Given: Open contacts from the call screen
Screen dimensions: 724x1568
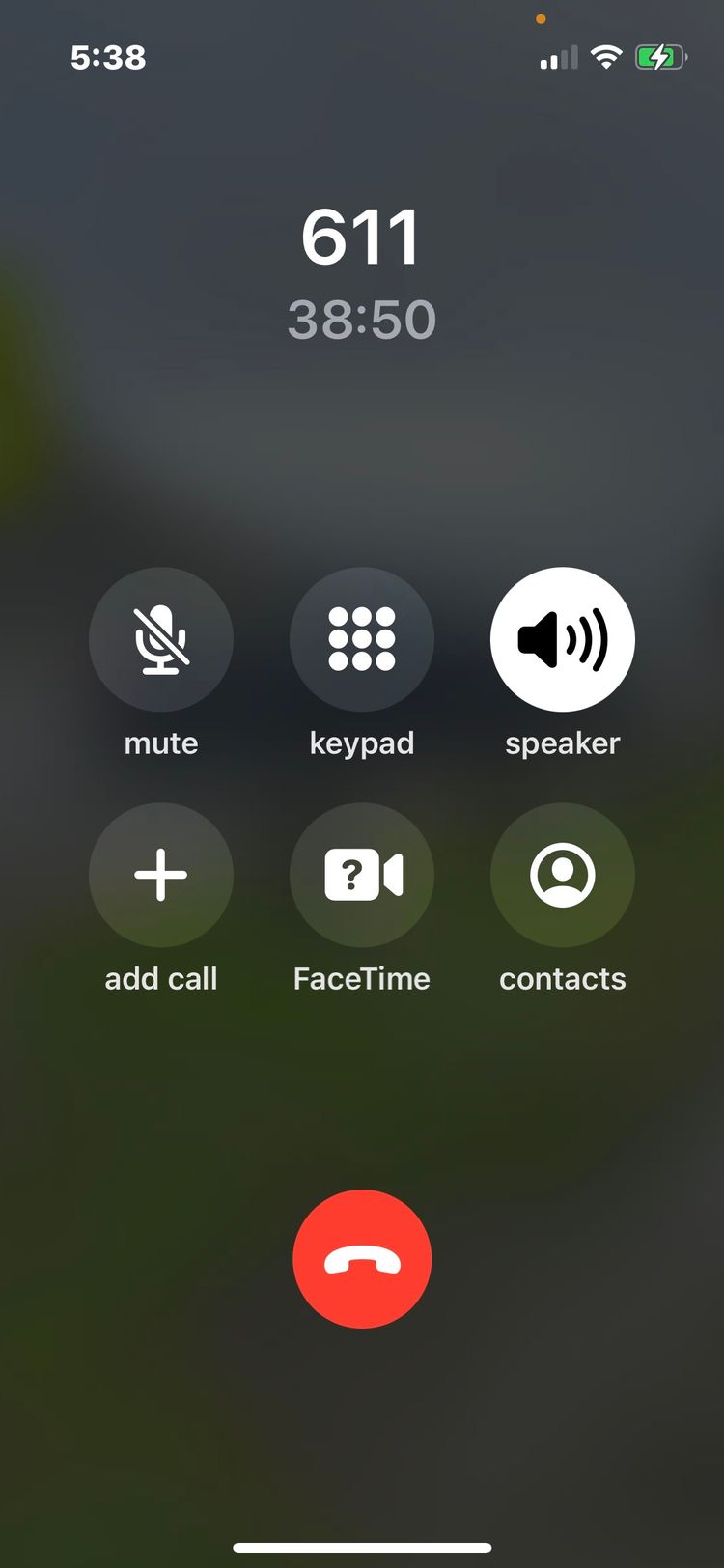Looking at the screenshot, I should pyautogui.click(x=563, y=875).
